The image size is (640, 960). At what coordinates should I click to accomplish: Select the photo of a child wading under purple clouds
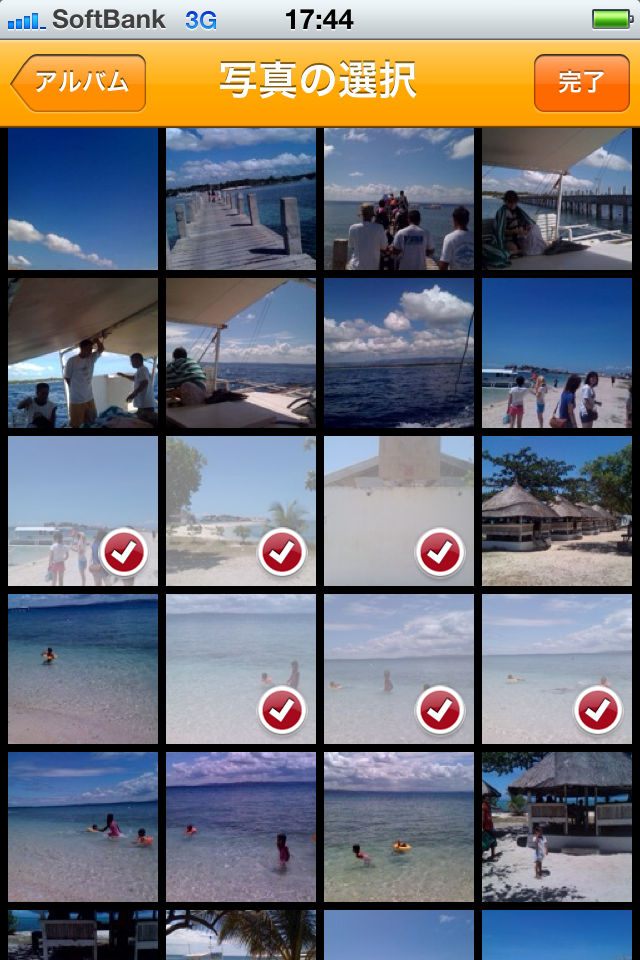point(240,826)
